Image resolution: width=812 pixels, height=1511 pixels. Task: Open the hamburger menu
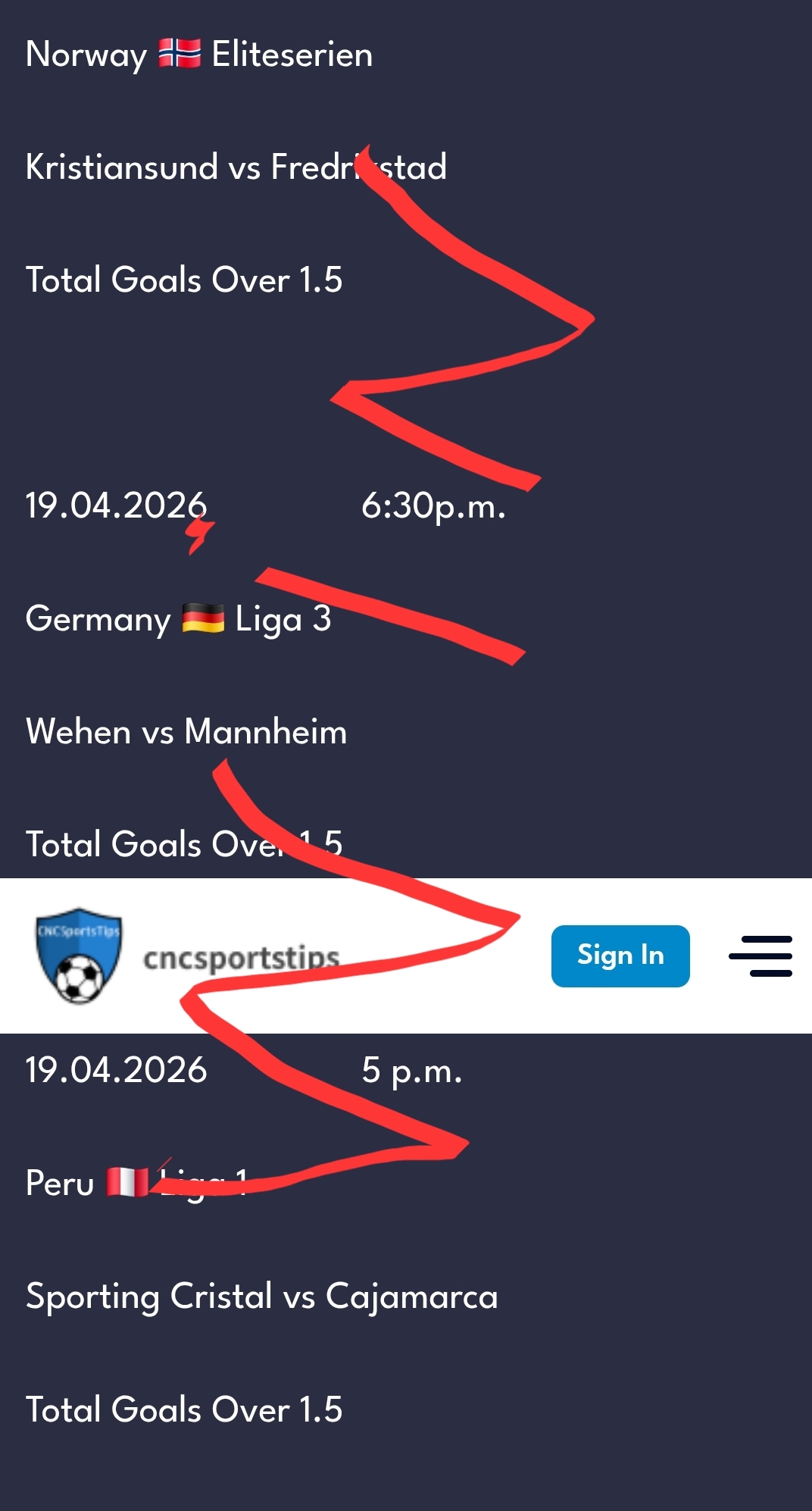760,956
